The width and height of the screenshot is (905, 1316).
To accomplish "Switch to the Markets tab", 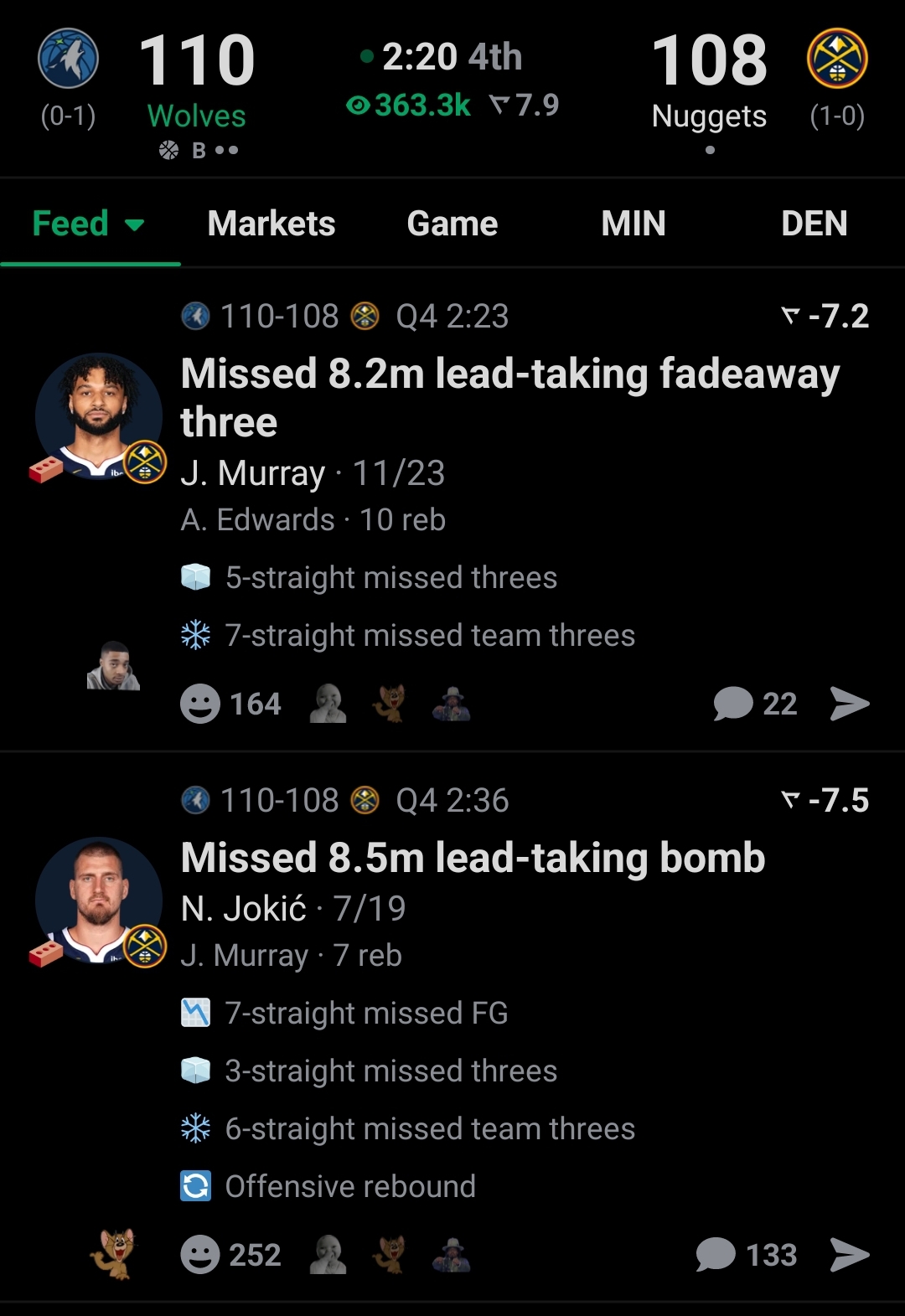I will coord(271,224).
